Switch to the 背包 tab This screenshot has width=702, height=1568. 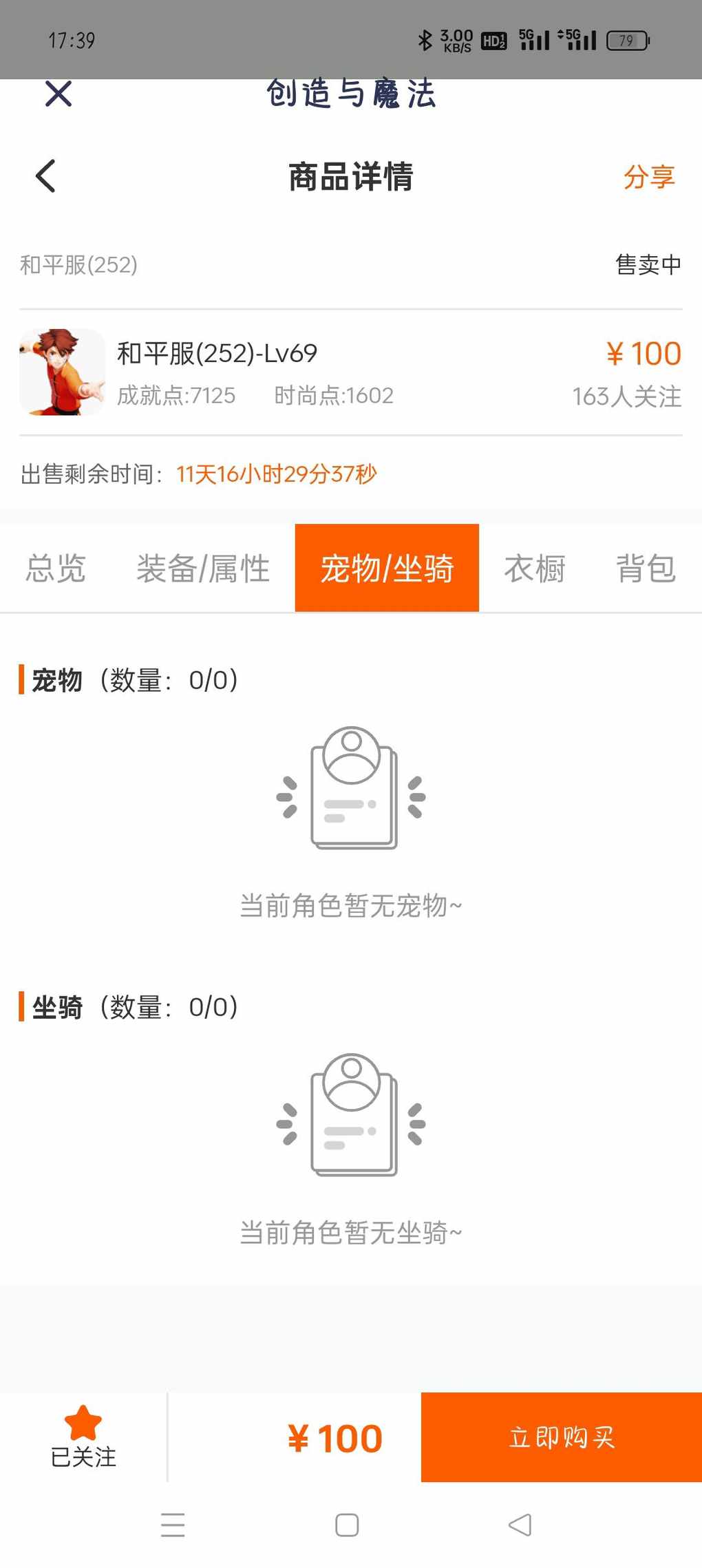(x=646, y=569)
